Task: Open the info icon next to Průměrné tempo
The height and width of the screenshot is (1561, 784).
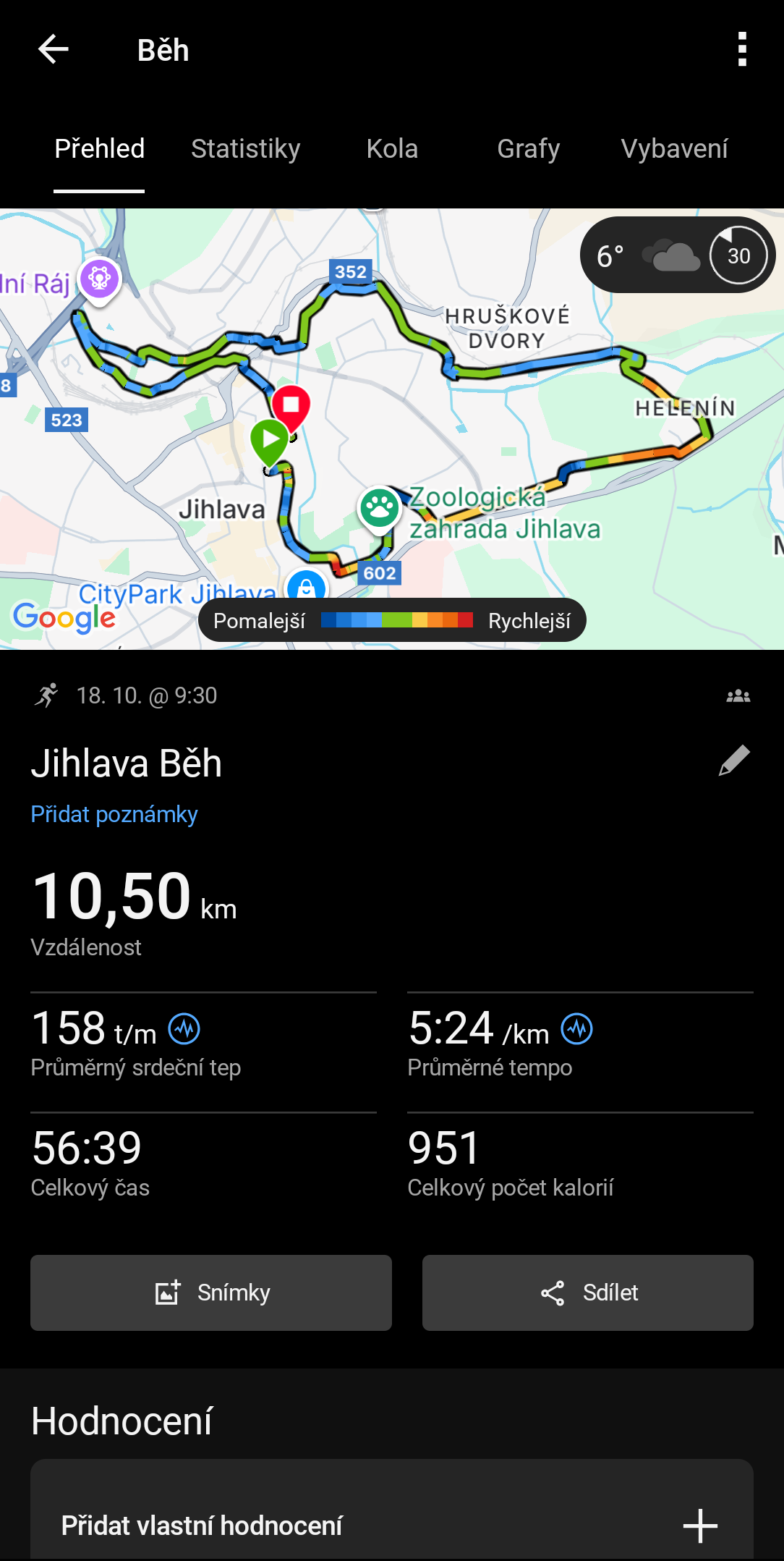Action: 576,1028
